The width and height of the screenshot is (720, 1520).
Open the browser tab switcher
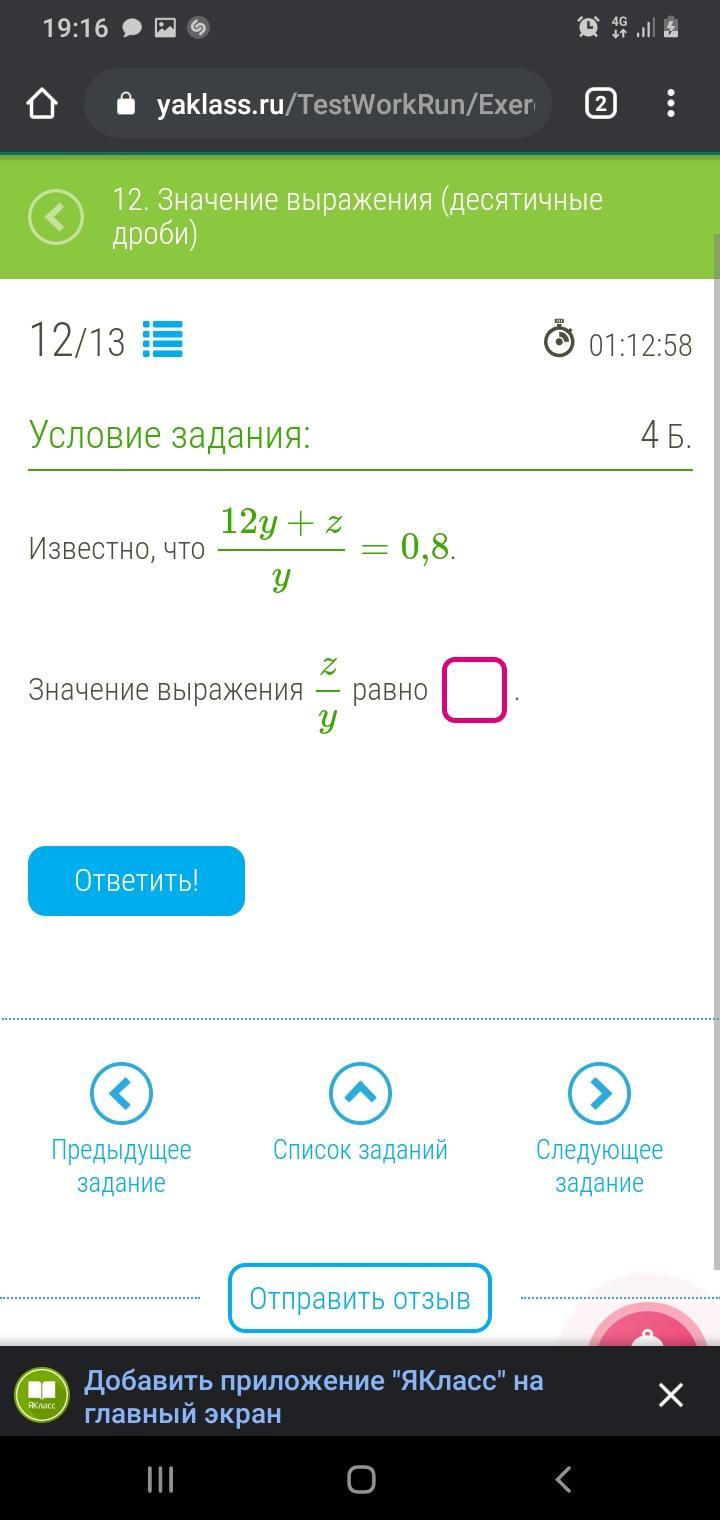click(x=600, y=104)
